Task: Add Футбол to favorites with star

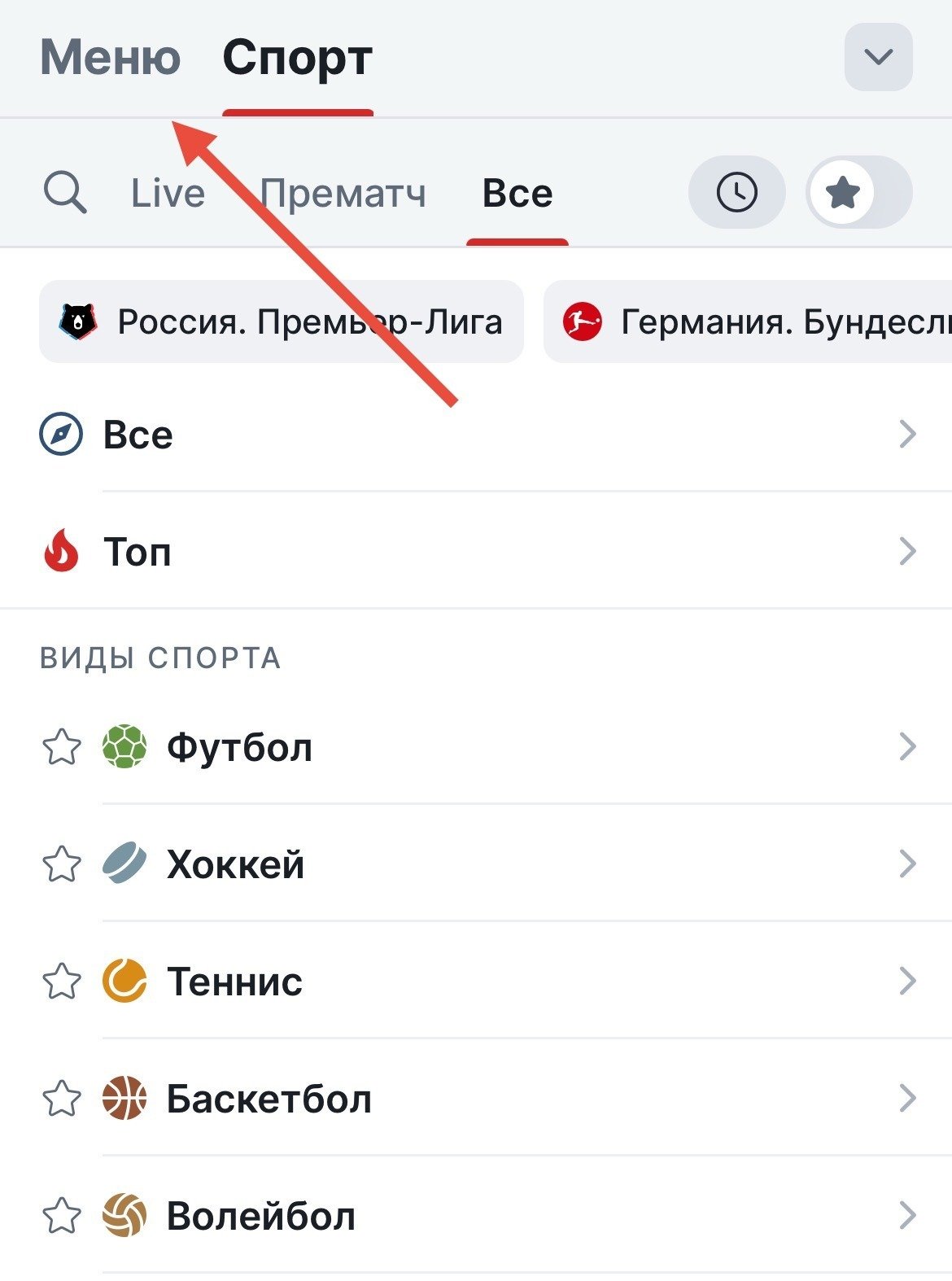Action: point(61,747)
